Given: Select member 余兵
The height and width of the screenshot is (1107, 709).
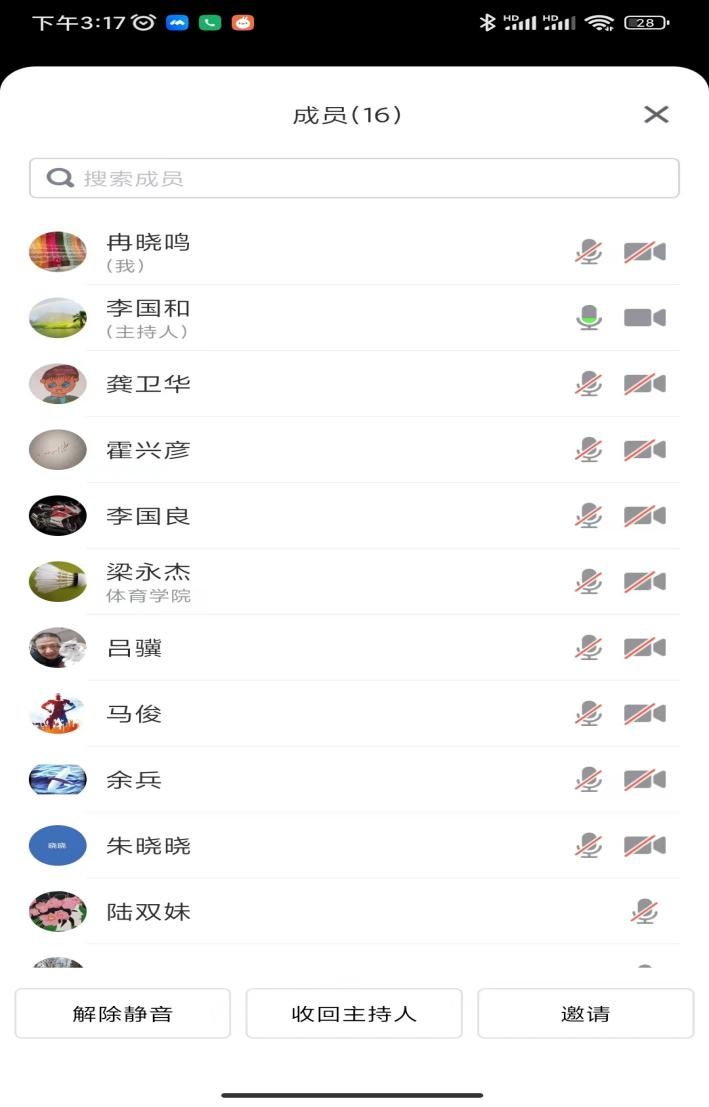Looking at the screenshot, I should pyautogui.click(x=134, y=780).
